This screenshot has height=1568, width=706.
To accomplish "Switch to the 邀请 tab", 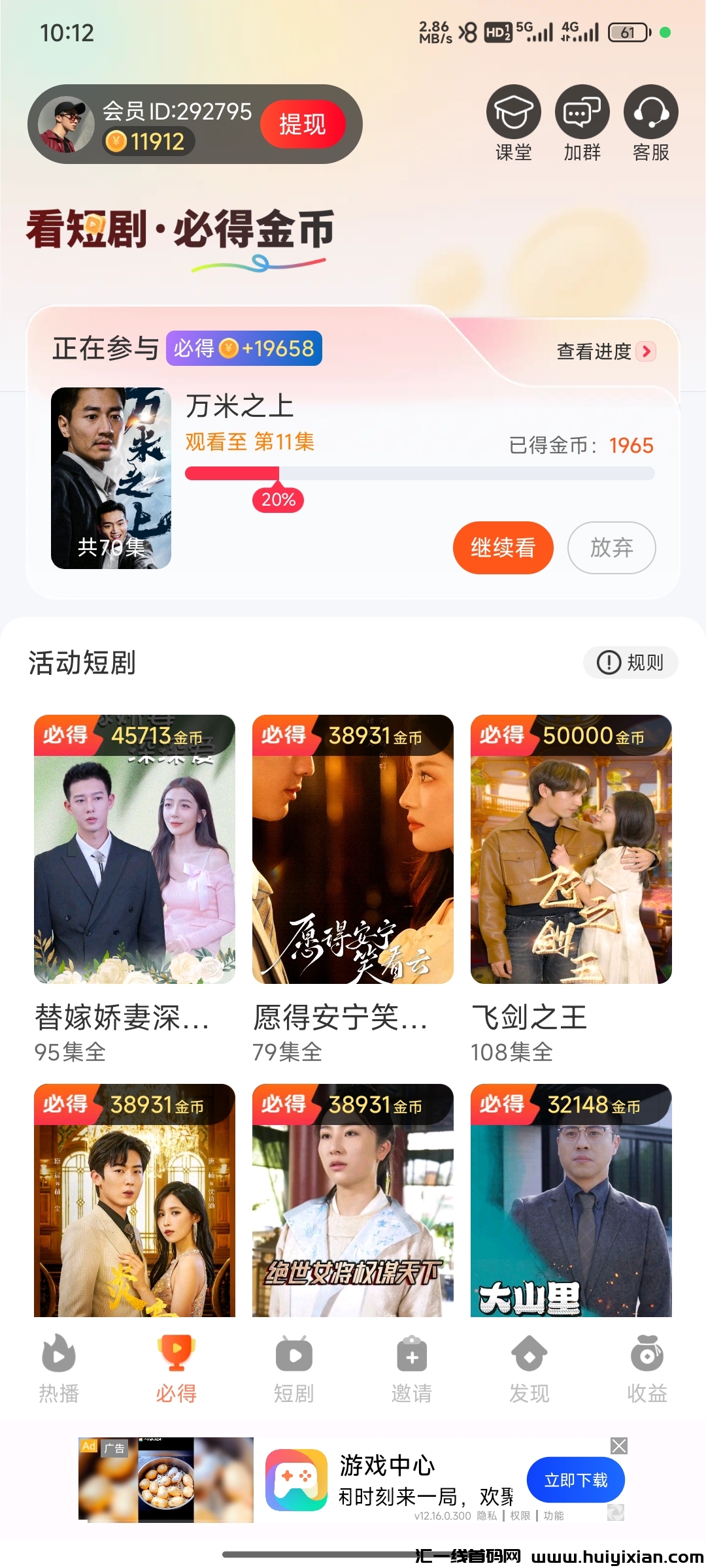I will click(x=412, y=1369).
